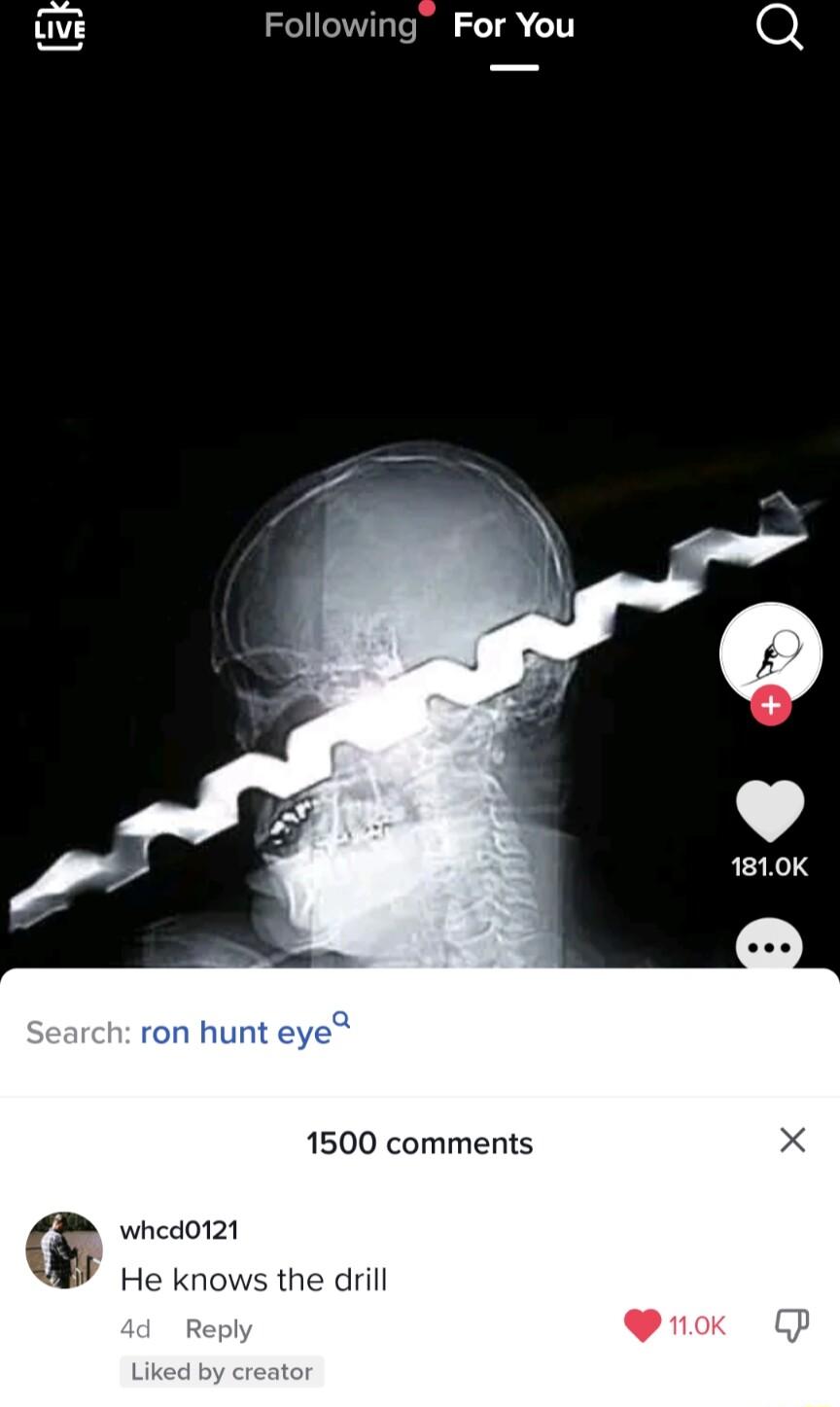Like the video with the heart icon

tap(771, 812)
